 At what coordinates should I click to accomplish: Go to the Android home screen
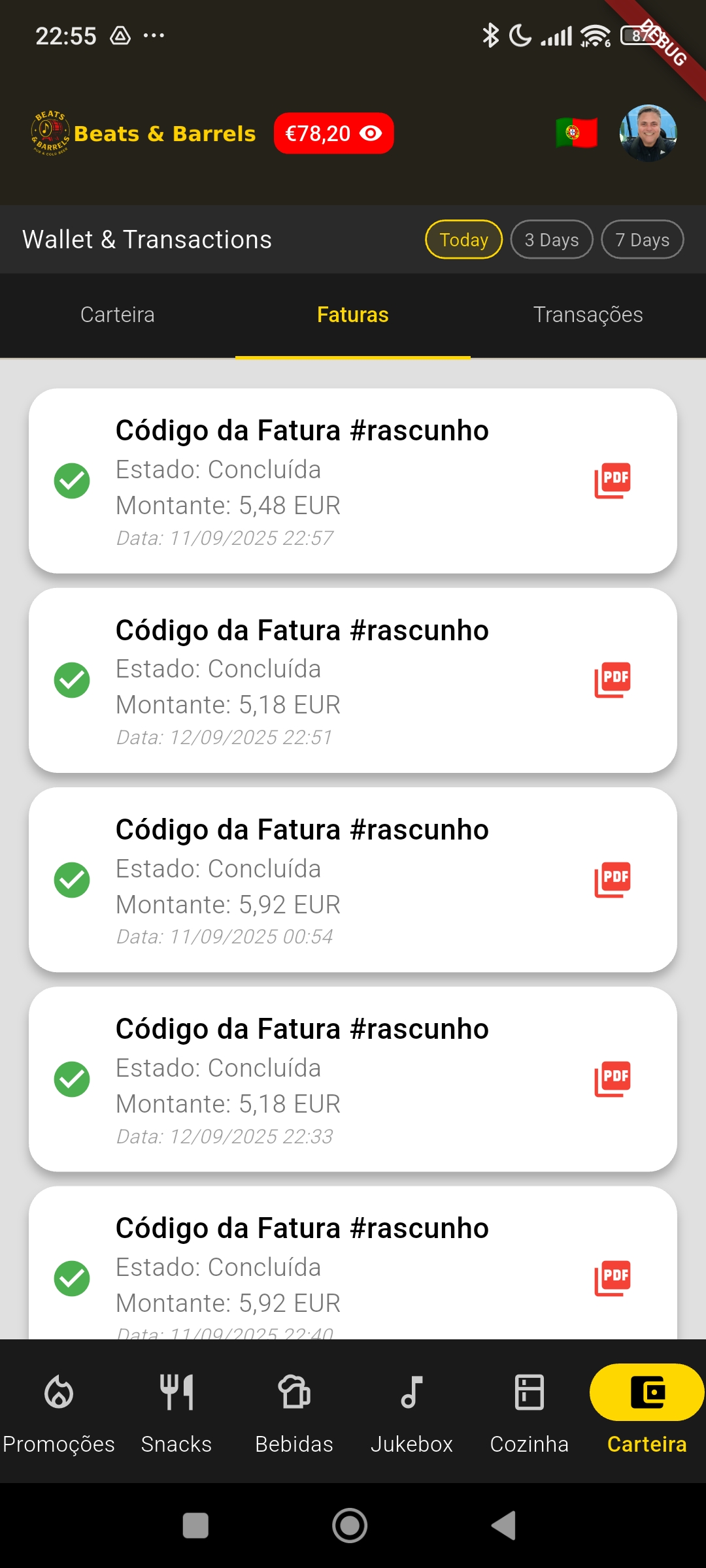pyautogui.click(x=350, y=1526)
